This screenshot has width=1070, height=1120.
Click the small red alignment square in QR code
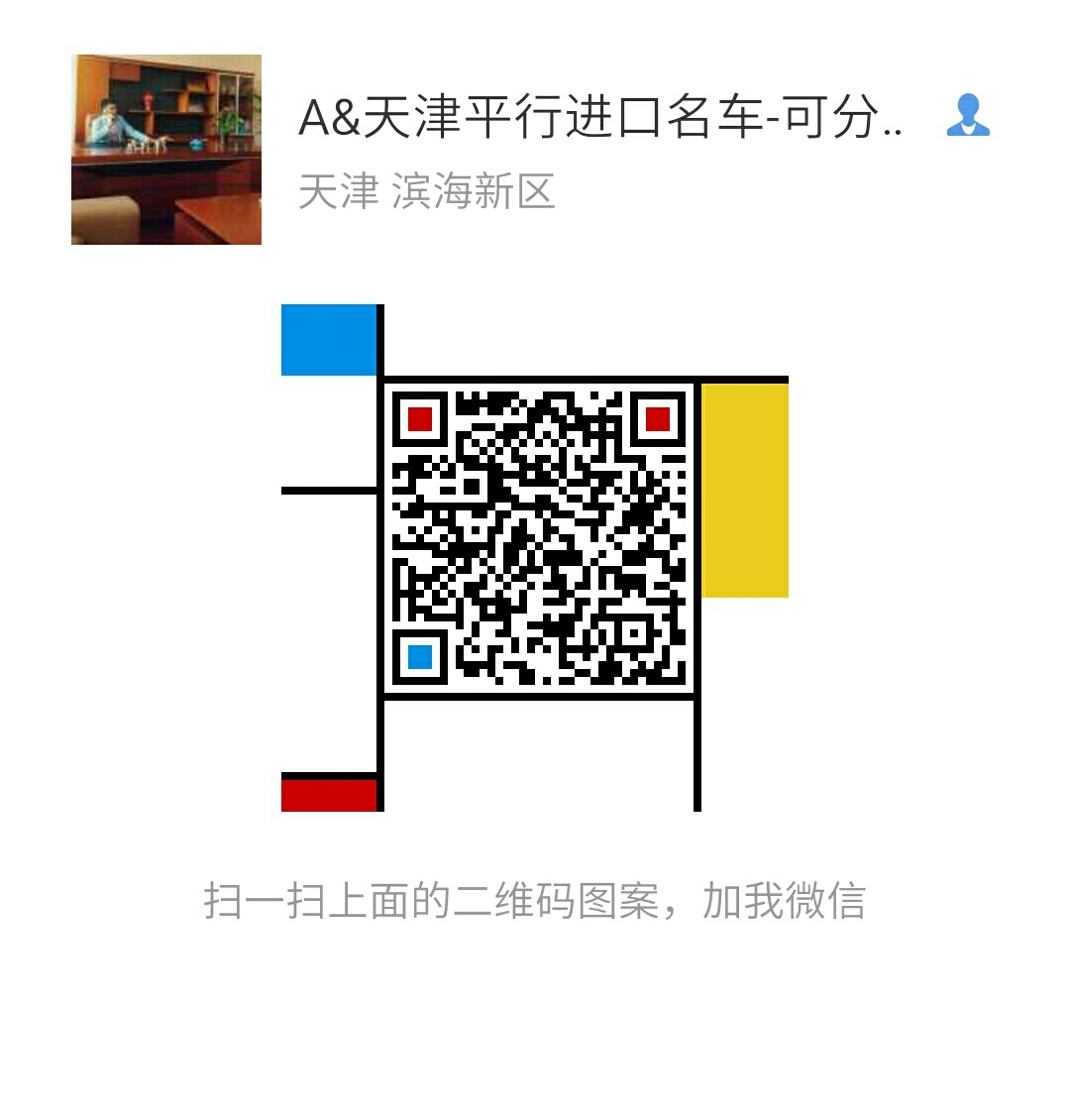coord(634,634)
